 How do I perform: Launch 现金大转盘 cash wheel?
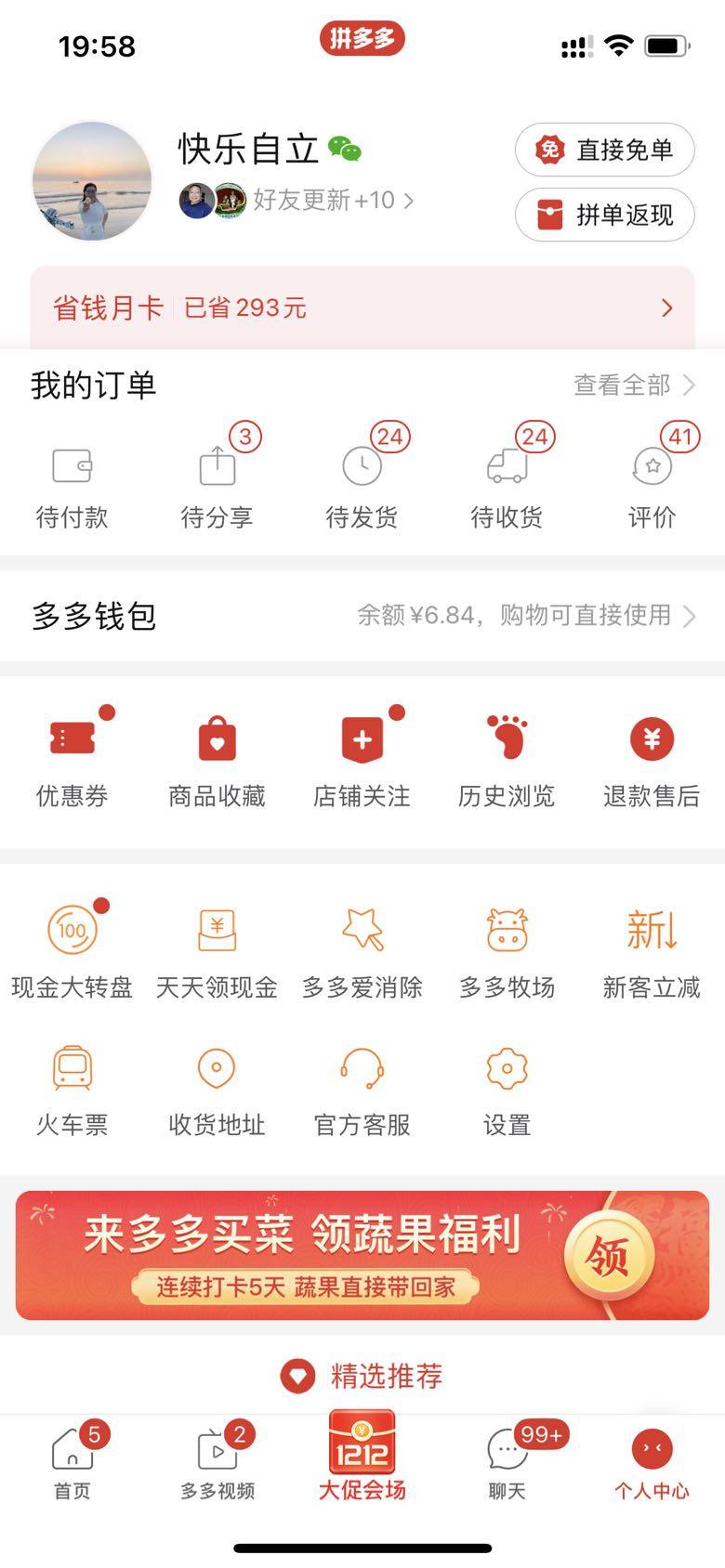[x=72, y=951]
